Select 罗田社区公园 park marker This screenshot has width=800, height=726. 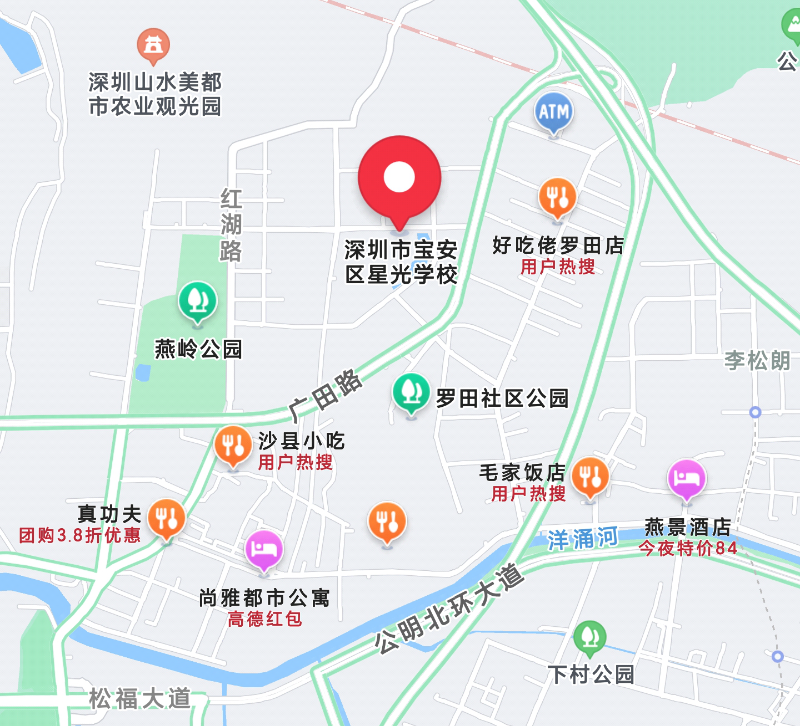click(x=410, y=393)
